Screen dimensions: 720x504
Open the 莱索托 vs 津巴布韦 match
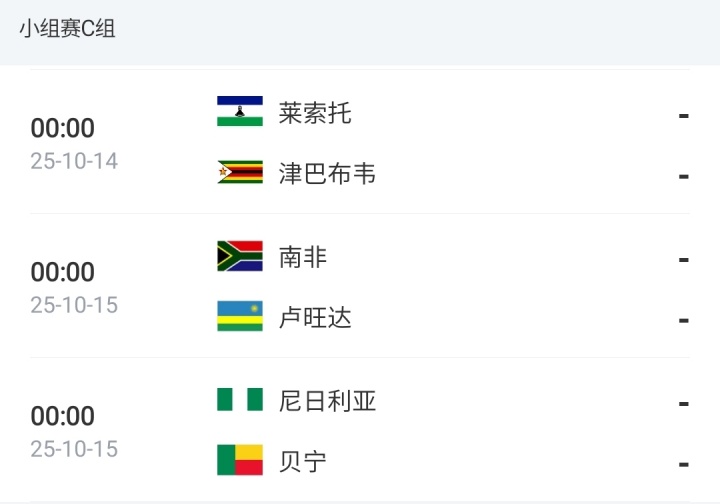click(x=360, y=143)
